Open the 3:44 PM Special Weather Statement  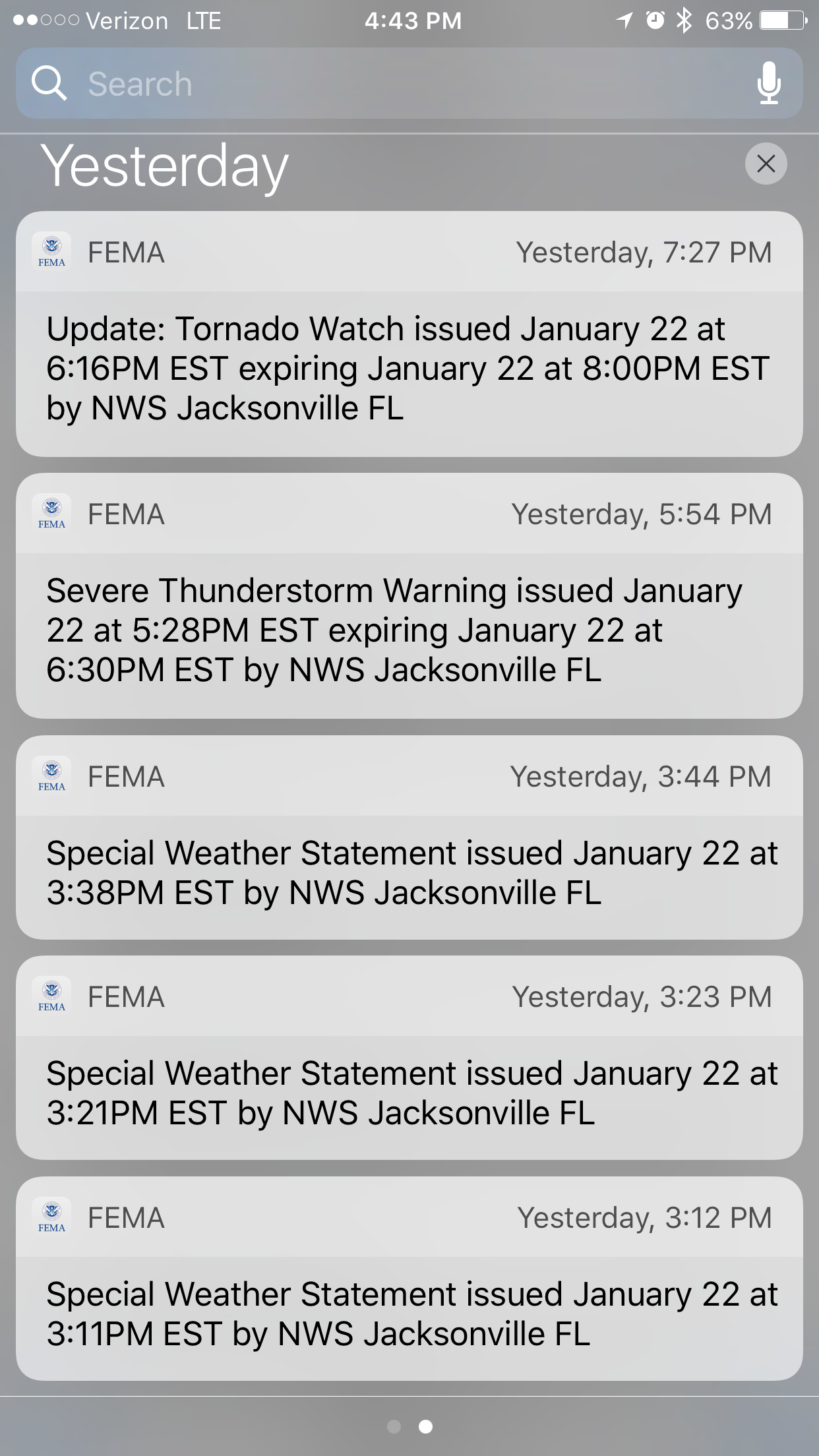click(409, 872)
